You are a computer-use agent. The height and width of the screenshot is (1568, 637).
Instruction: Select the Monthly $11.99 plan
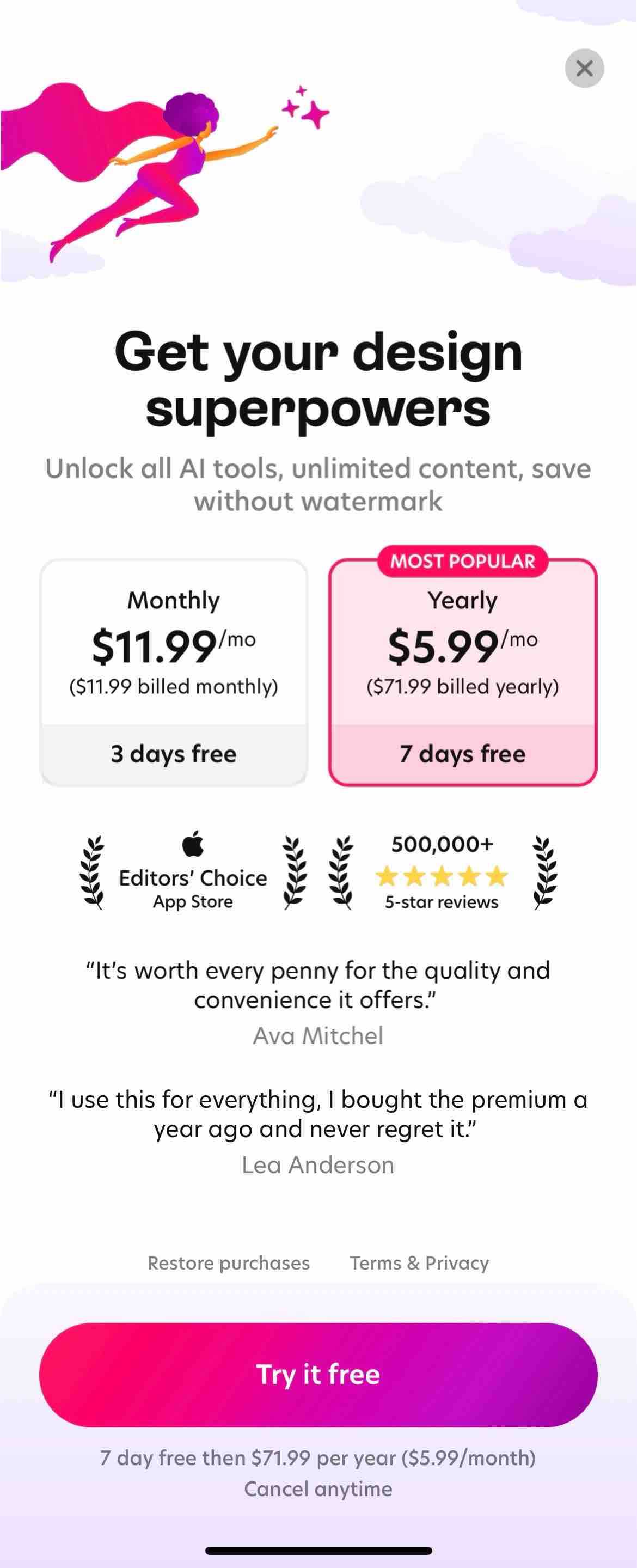click(x=174, y=672)
